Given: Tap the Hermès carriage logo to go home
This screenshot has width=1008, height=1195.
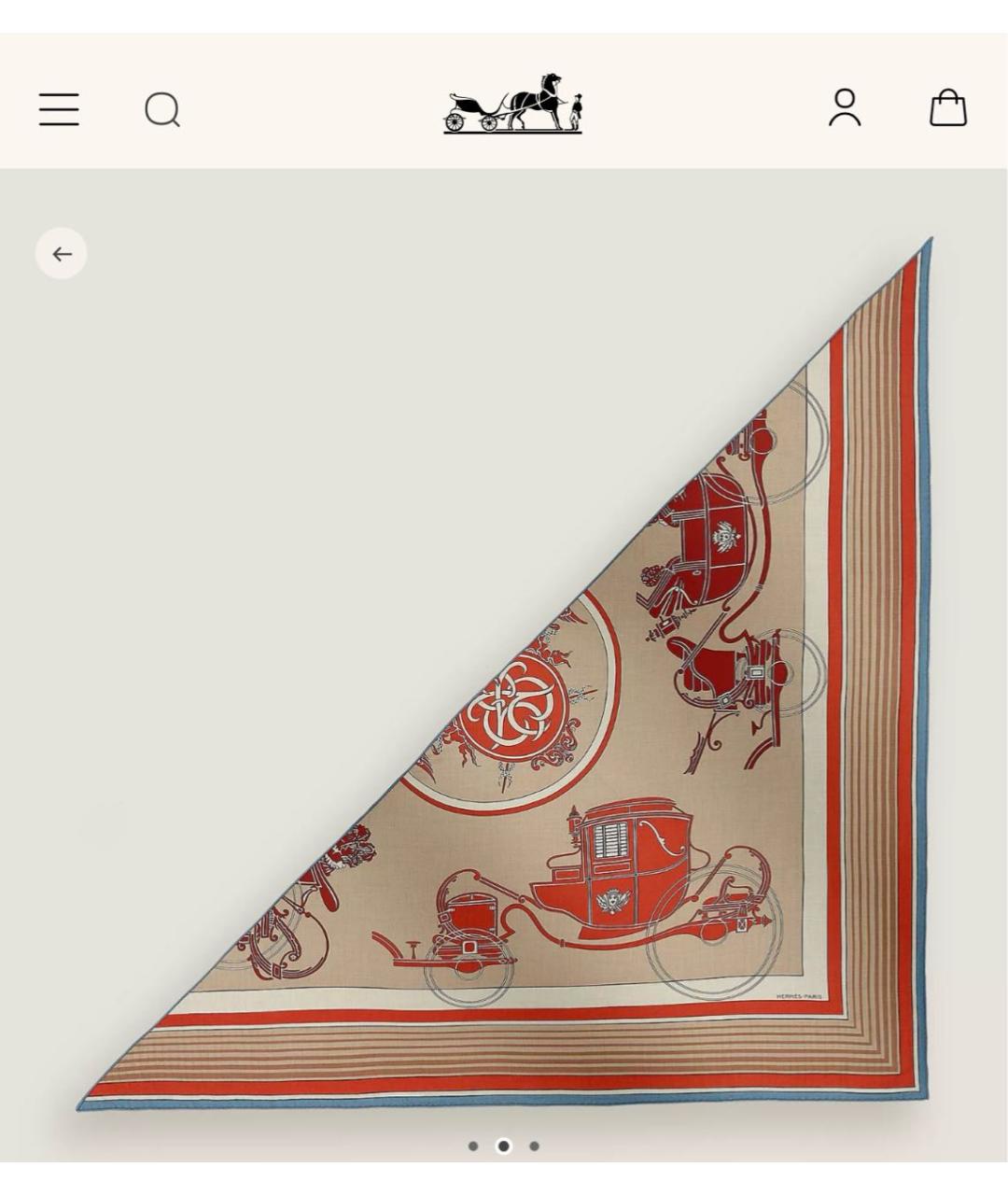Looking at the screenshot, I should (512, 104).
